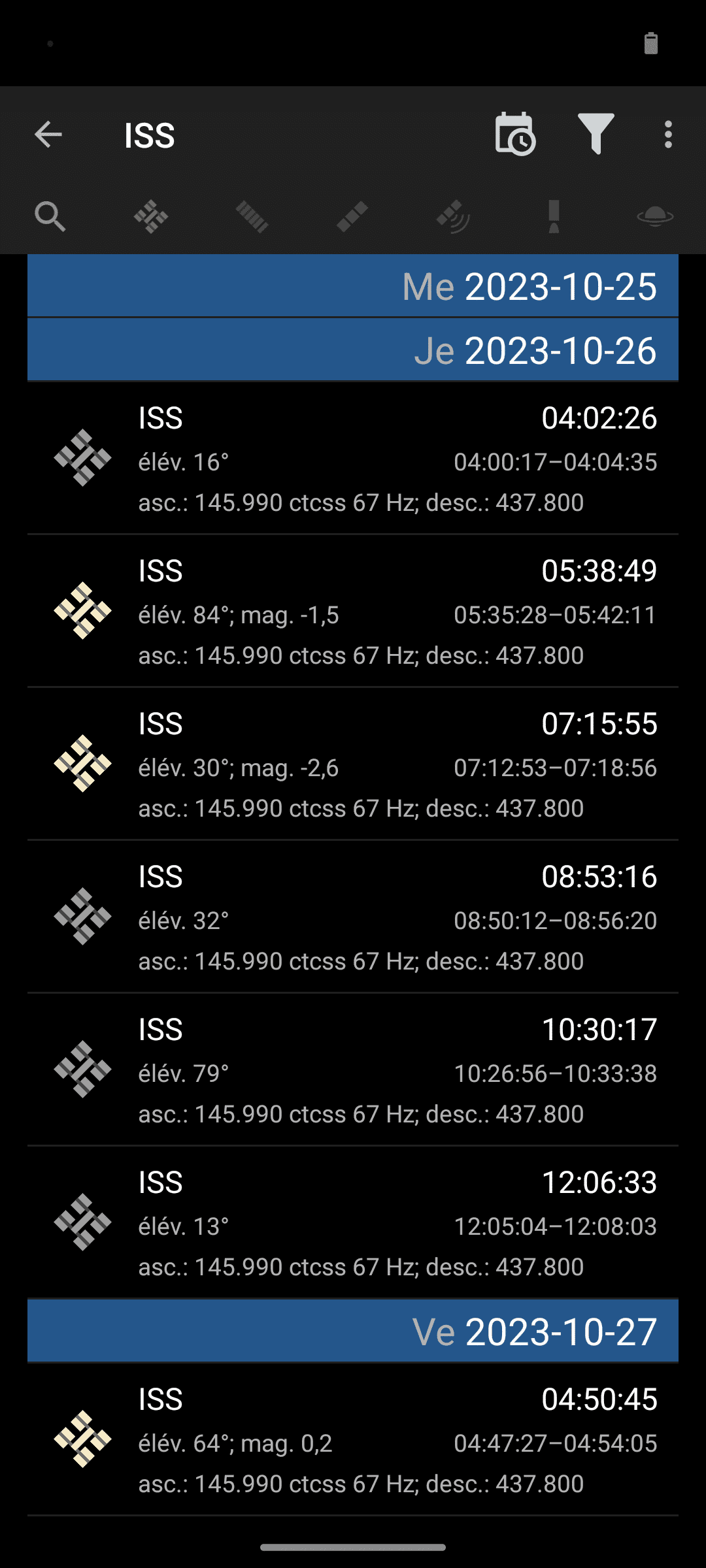Tap the search magnifier icon
Image resolution: width=706 pixels, height=1568 pixels.
pyautogui.click(x=50, y=216)
